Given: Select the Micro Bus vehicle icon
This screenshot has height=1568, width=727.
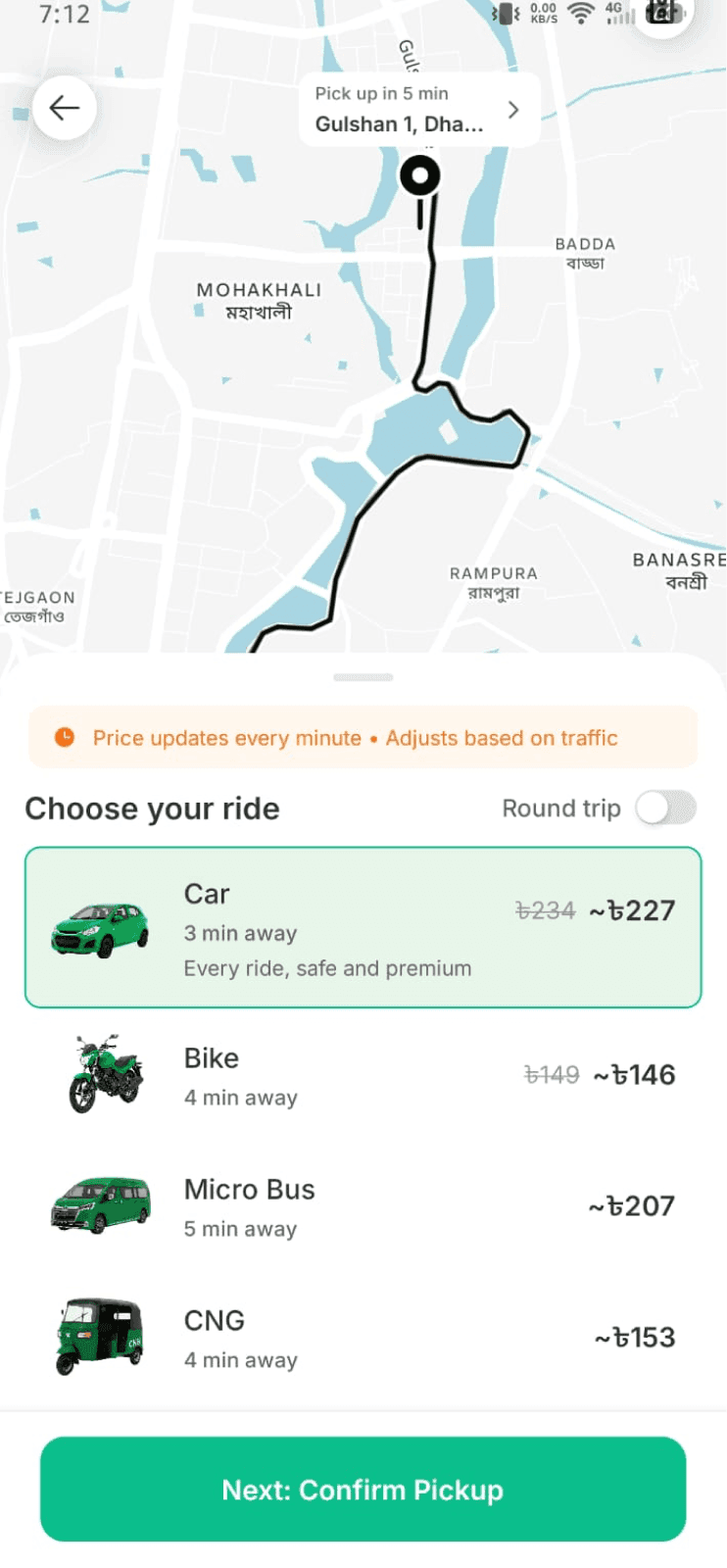Looking at the screenshot, I should [99, 1205].
